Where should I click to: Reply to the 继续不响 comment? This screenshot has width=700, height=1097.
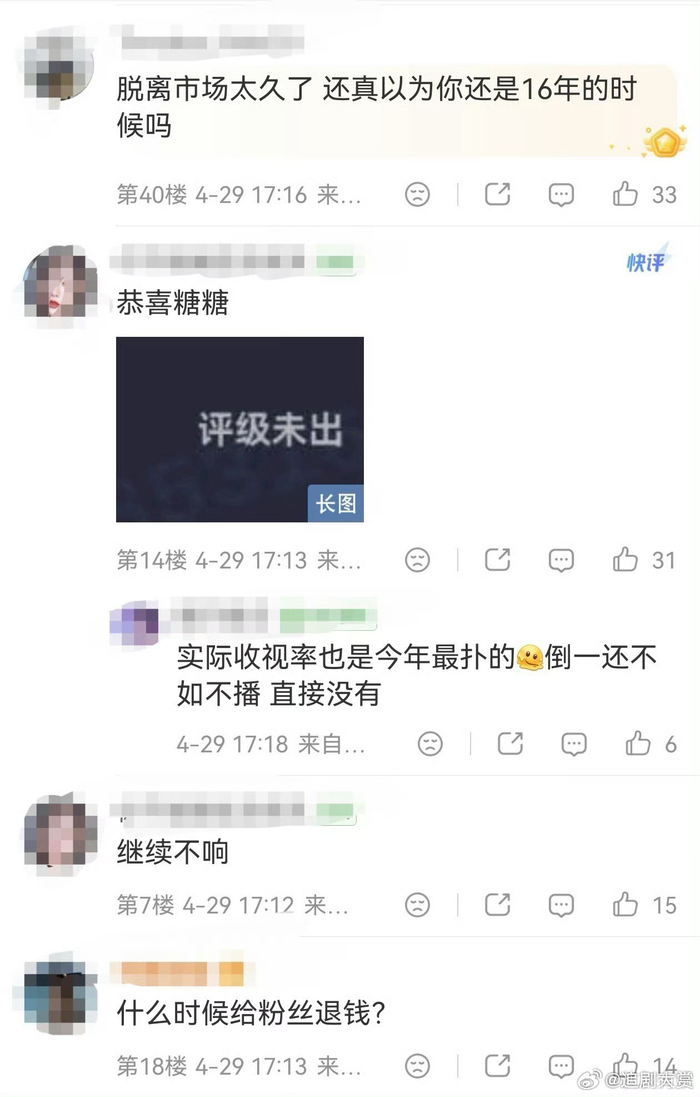tap(562, 905)
